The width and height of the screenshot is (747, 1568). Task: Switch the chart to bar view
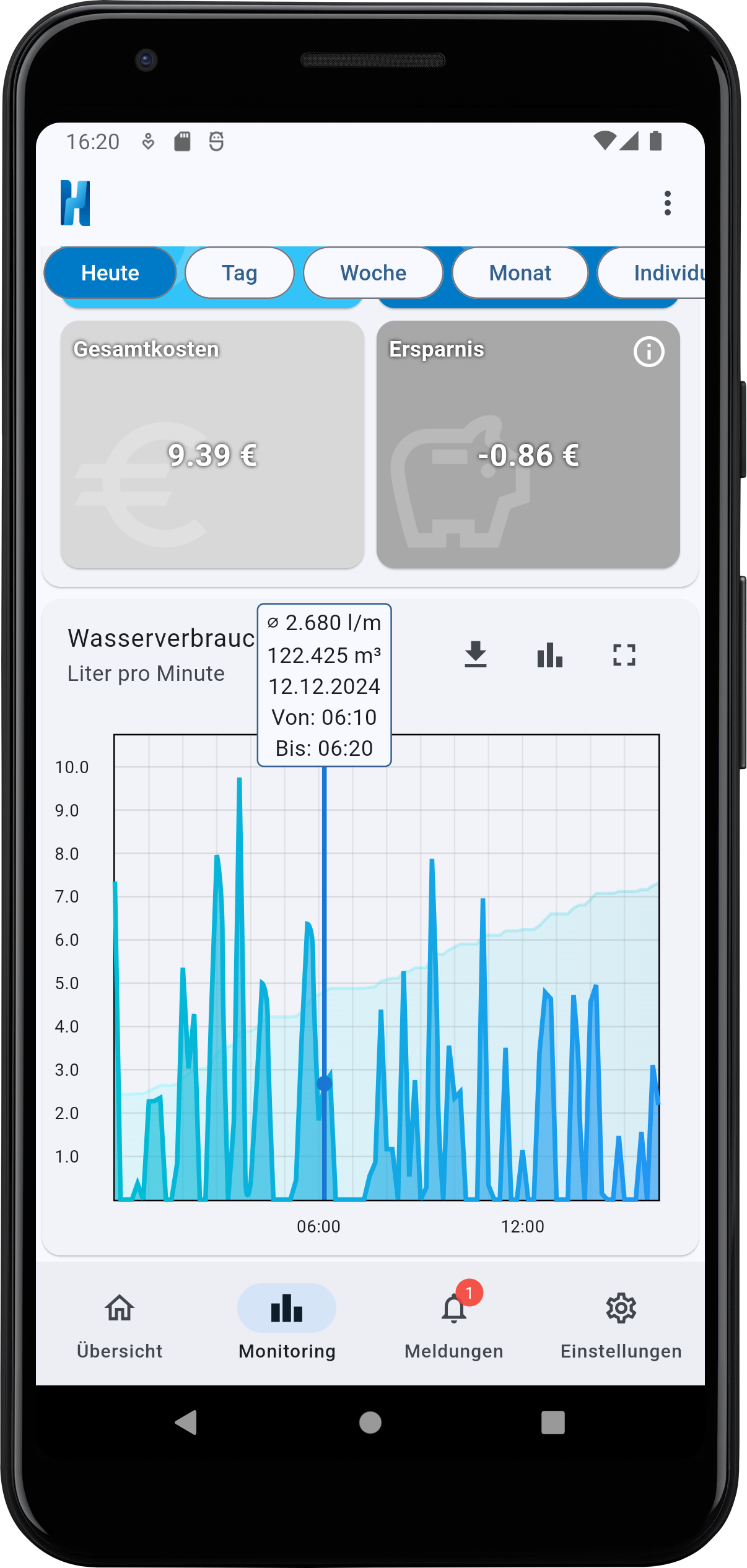pyautogui.click(x=550, y=655)
